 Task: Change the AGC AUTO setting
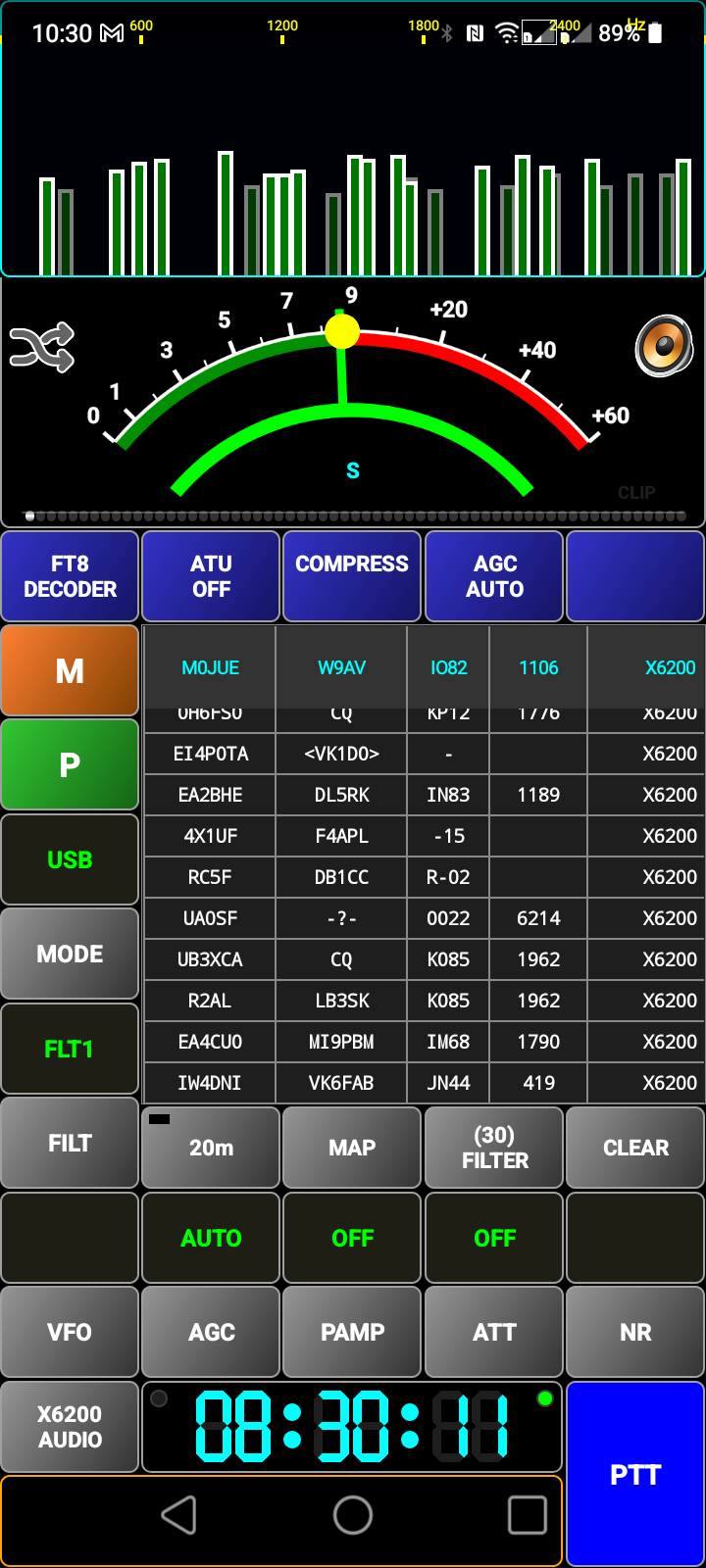click(494, 576)
